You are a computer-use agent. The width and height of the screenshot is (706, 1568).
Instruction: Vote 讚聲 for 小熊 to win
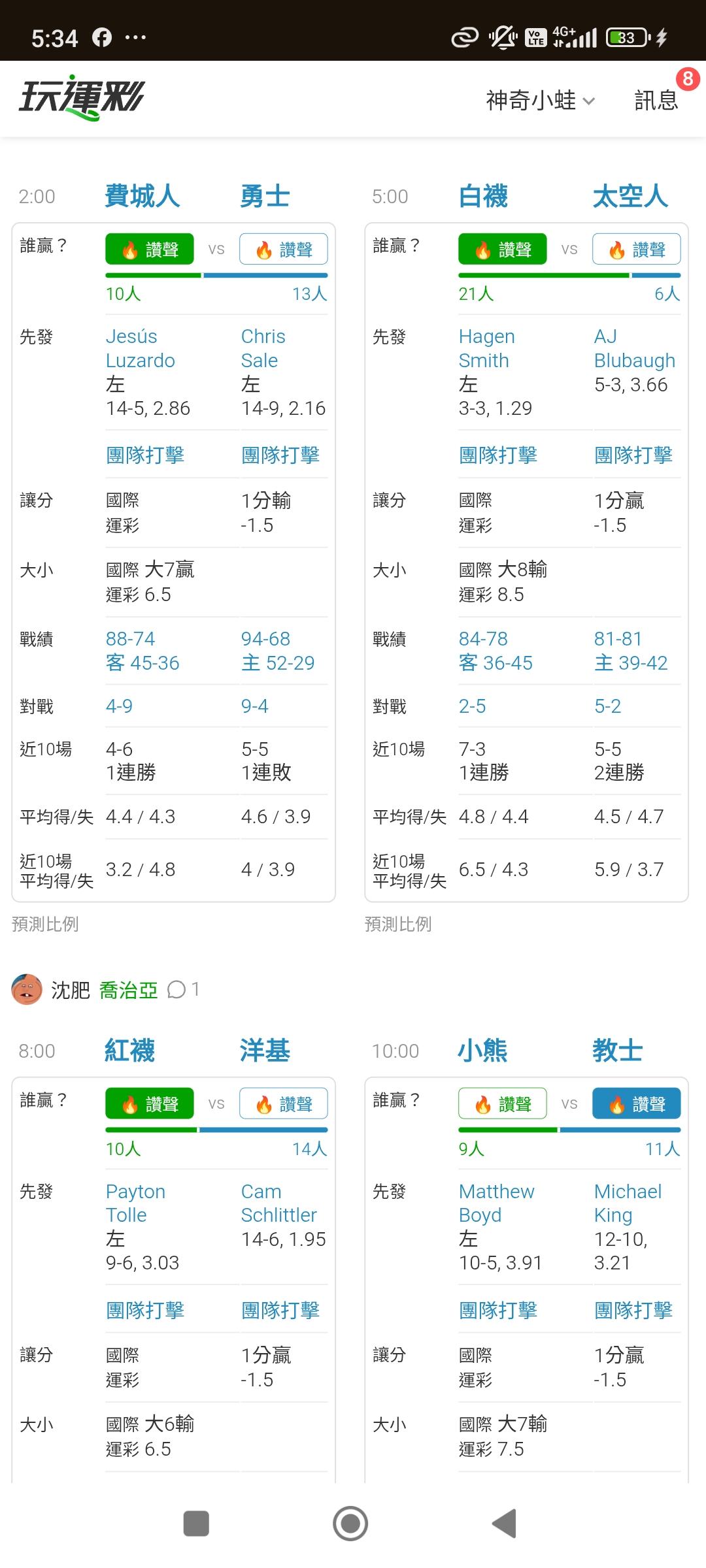(x=503, y=1103)
